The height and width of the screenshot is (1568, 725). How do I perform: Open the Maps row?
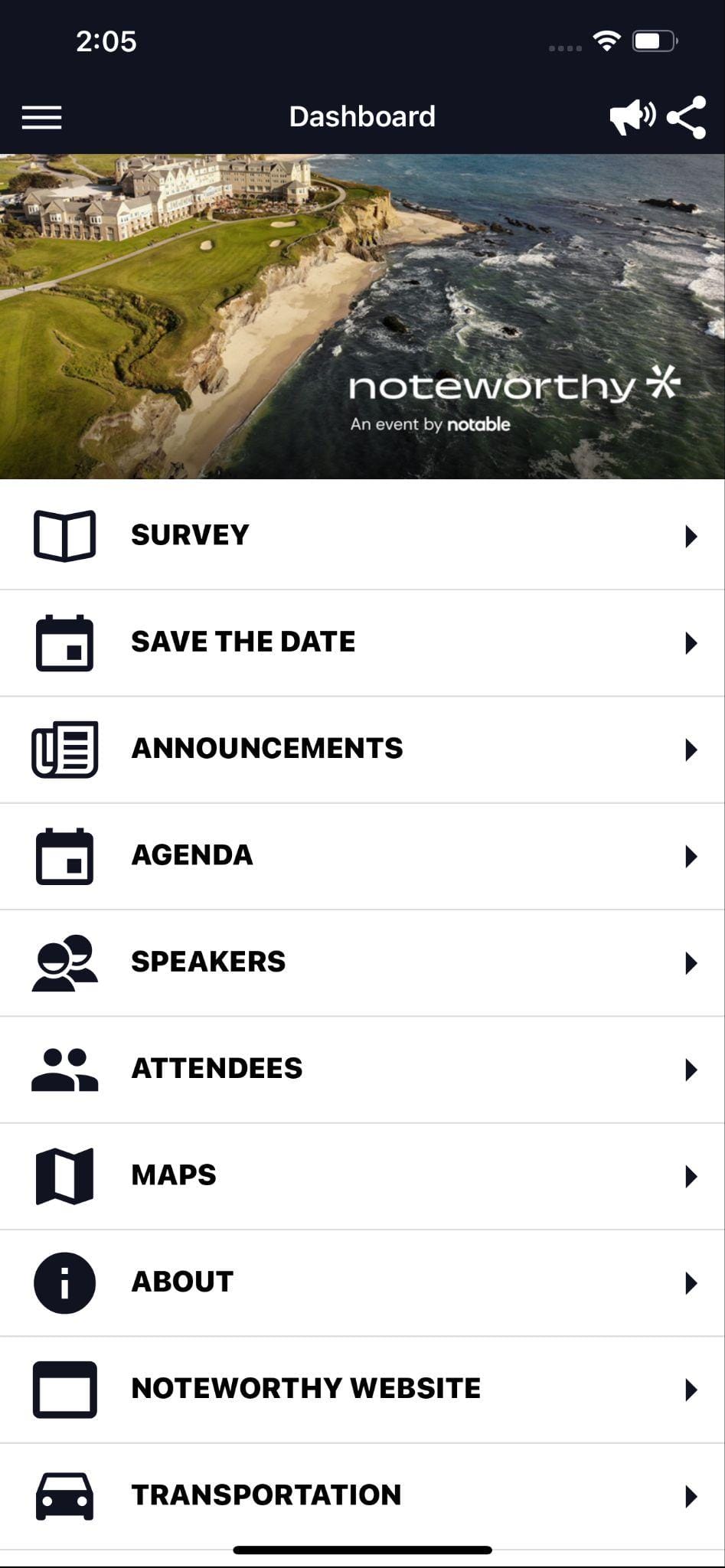click(362, 1175)
